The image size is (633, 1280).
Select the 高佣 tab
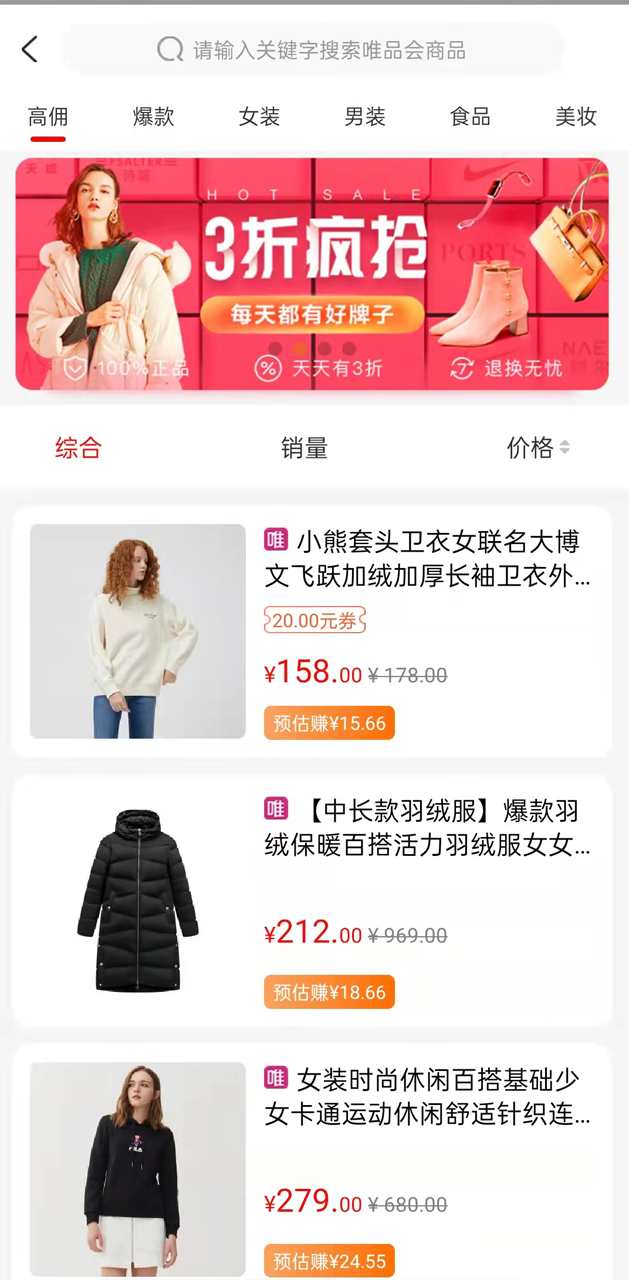coord(48,117)
